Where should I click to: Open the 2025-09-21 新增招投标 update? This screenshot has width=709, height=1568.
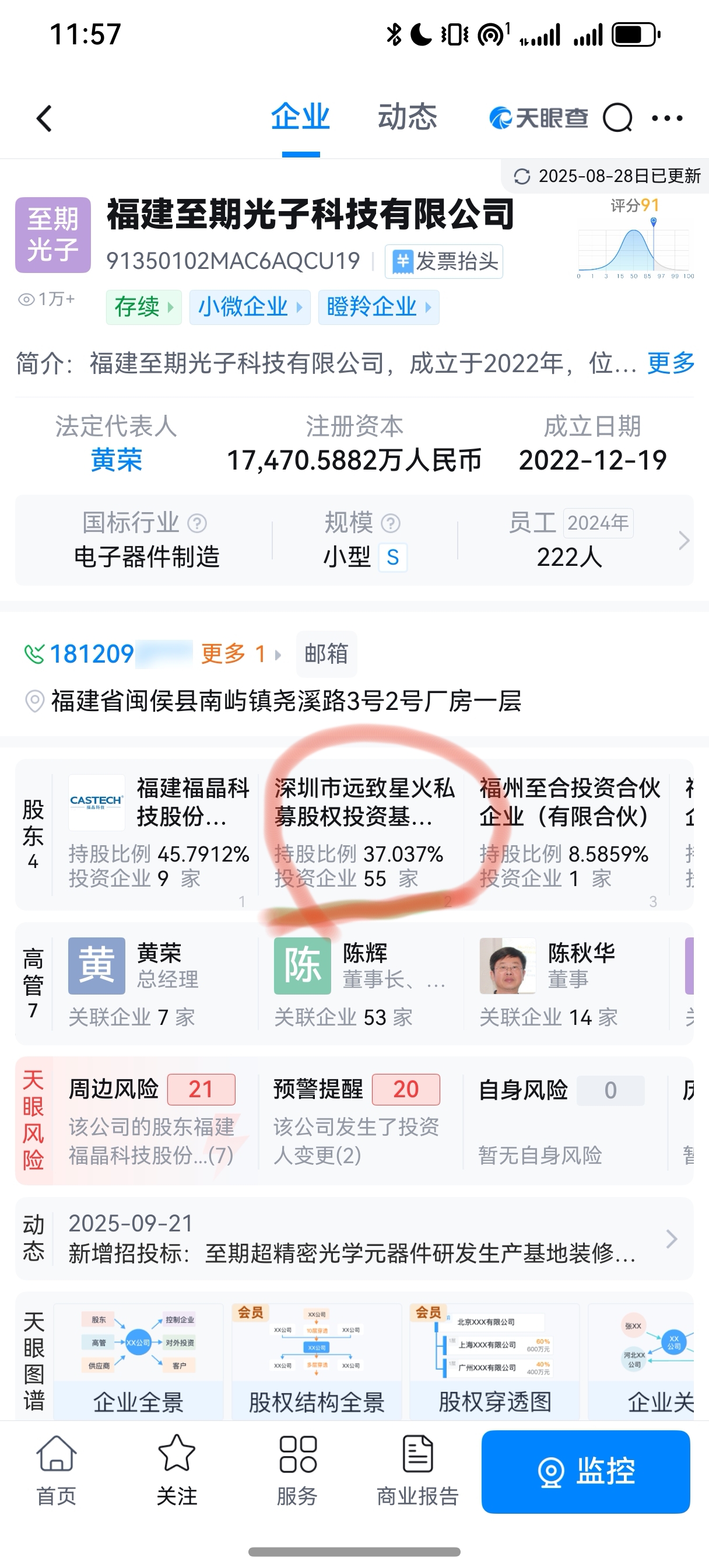[353, 1238]
